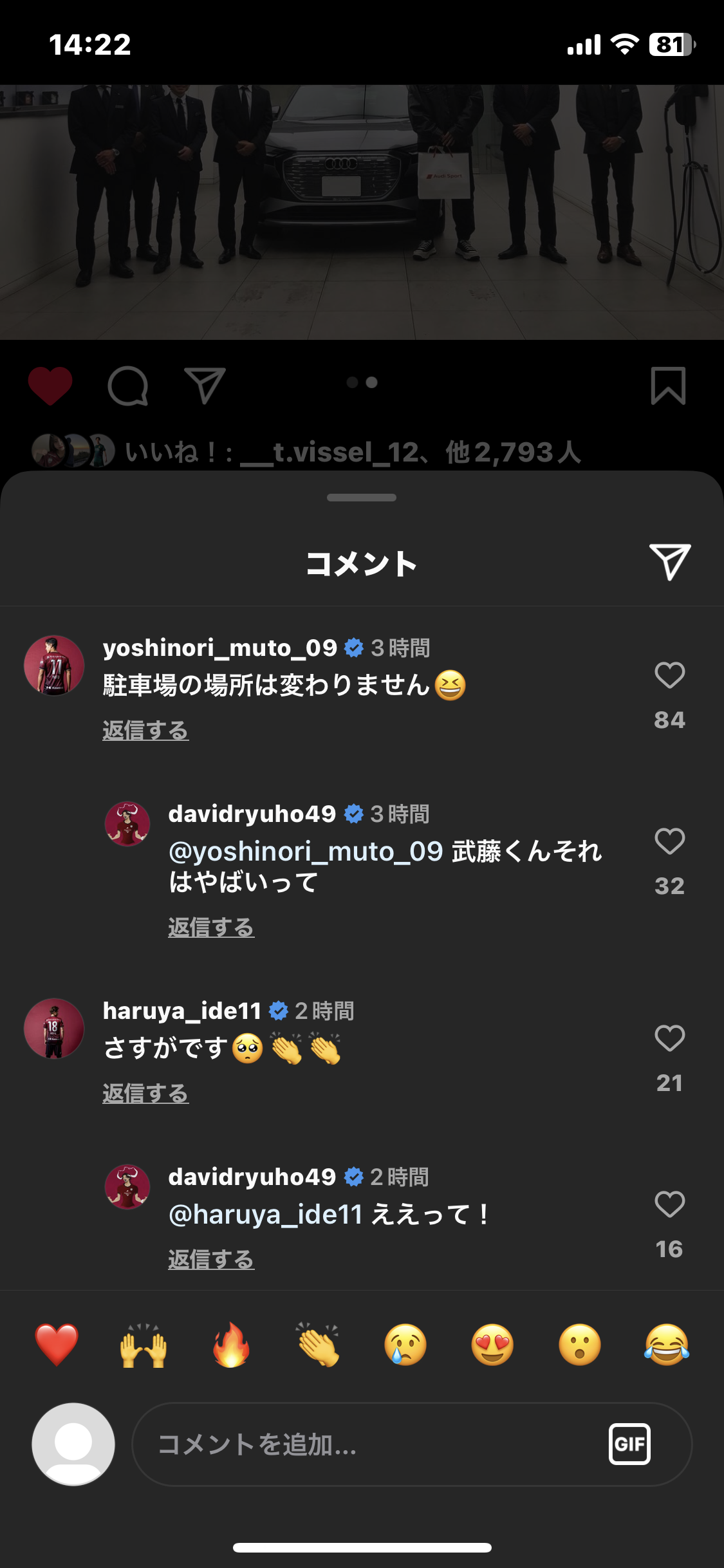The width and height of the screenshot is (724, 1568).
Task: Tap the @yoshinori_muto_09 mention link
Action: click(306, 852)
